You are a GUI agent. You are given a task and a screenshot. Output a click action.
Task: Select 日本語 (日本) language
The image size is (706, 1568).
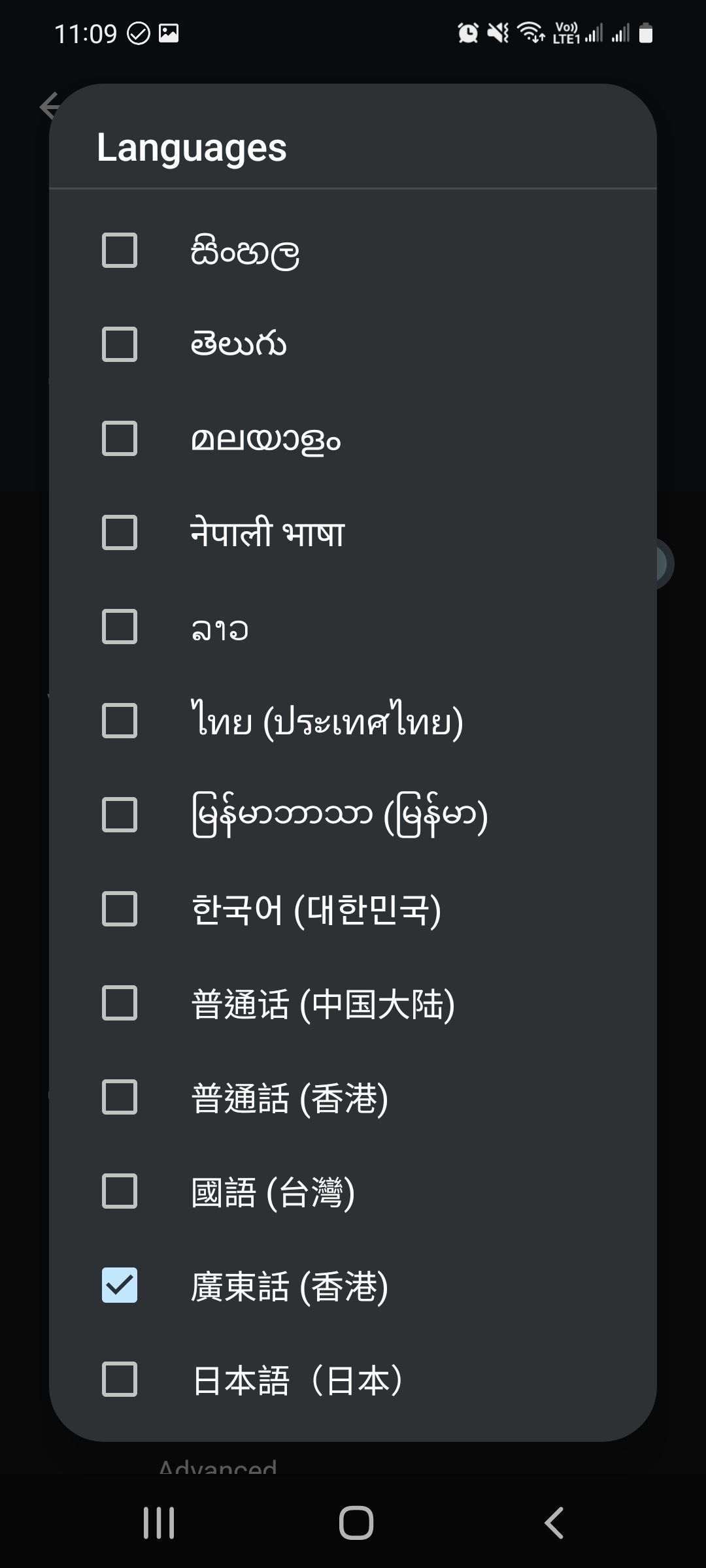point(120,1379)
